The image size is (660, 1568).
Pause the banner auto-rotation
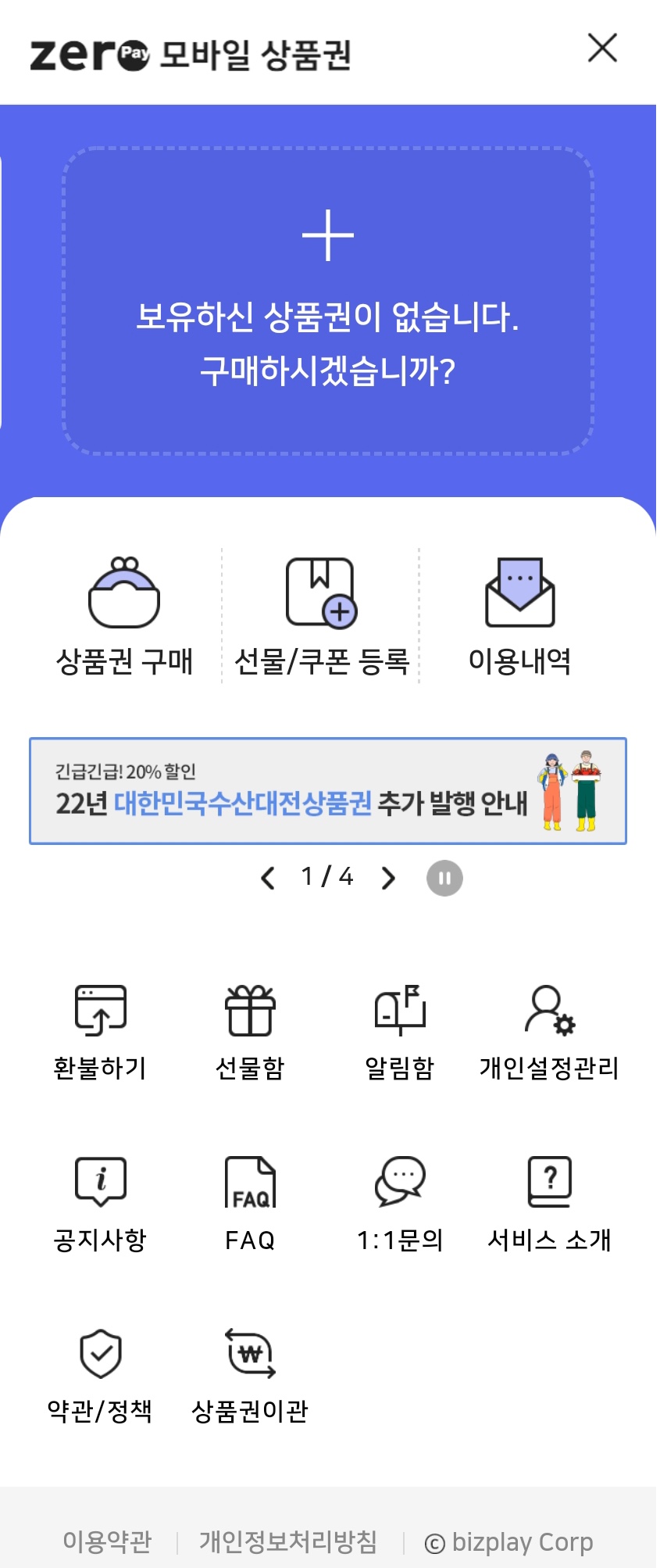[444, 878]
